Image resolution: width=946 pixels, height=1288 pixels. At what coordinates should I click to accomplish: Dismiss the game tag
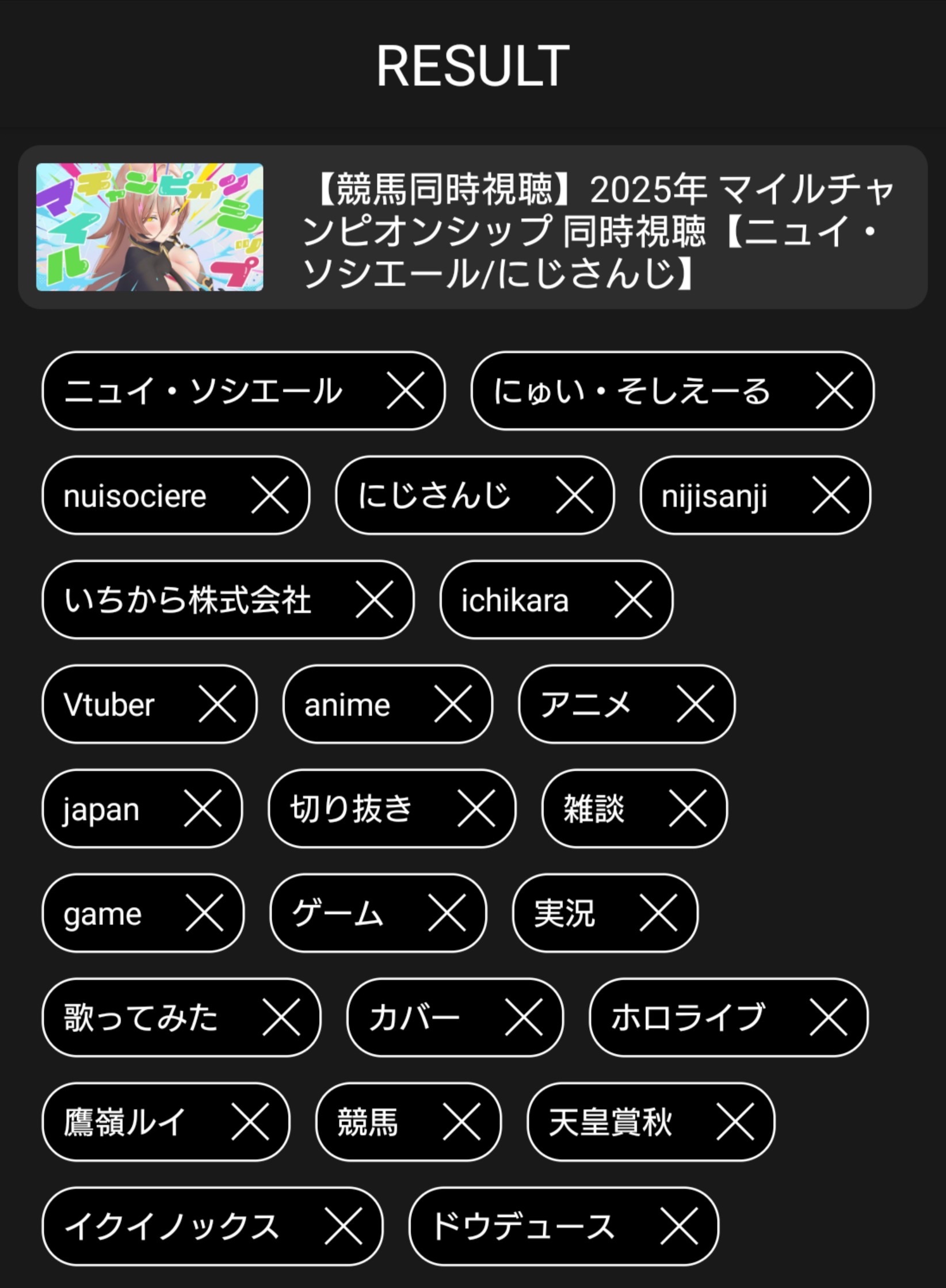204,913
